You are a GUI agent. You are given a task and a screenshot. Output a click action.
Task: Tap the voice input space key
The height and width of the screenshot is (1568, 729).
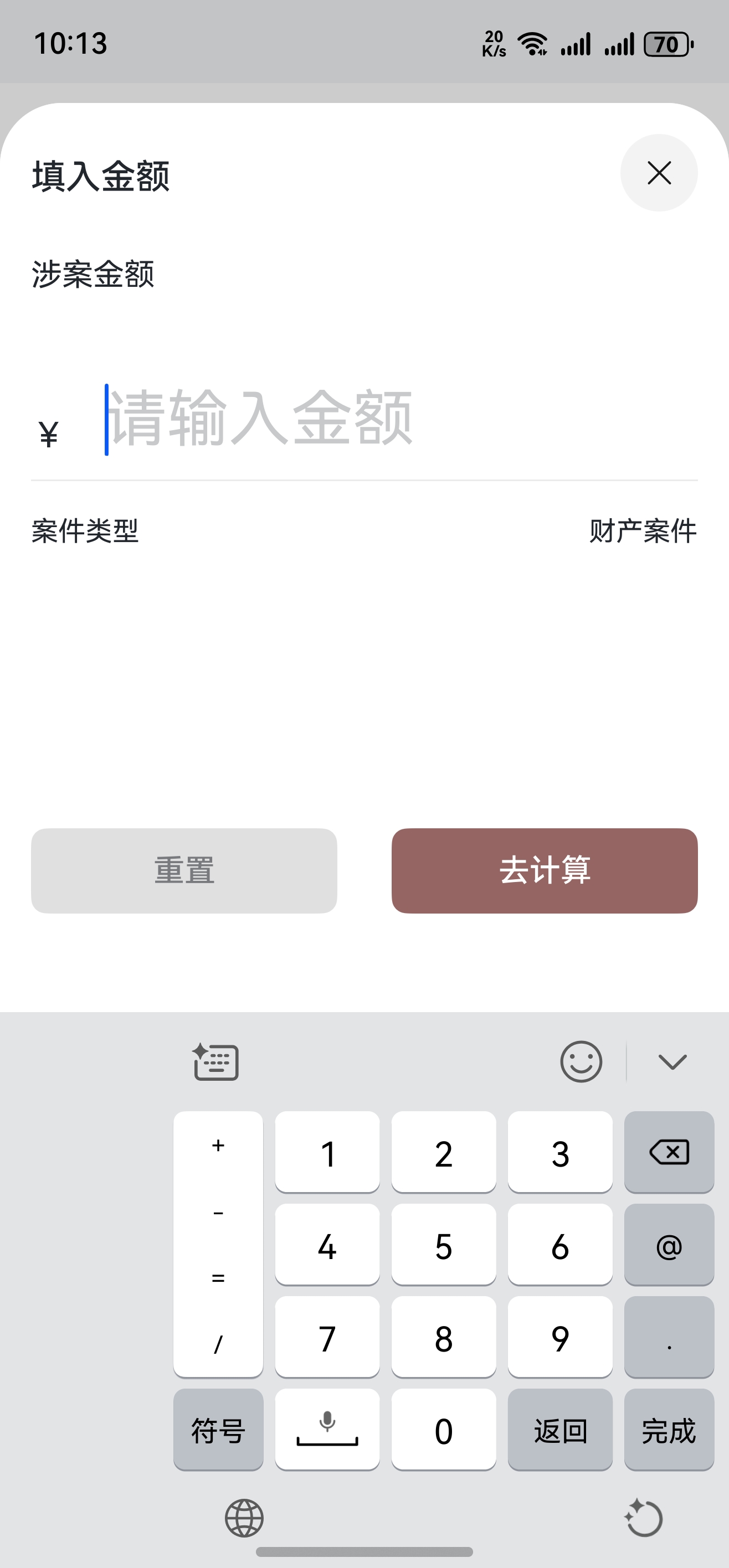[x=327, y=1430]
